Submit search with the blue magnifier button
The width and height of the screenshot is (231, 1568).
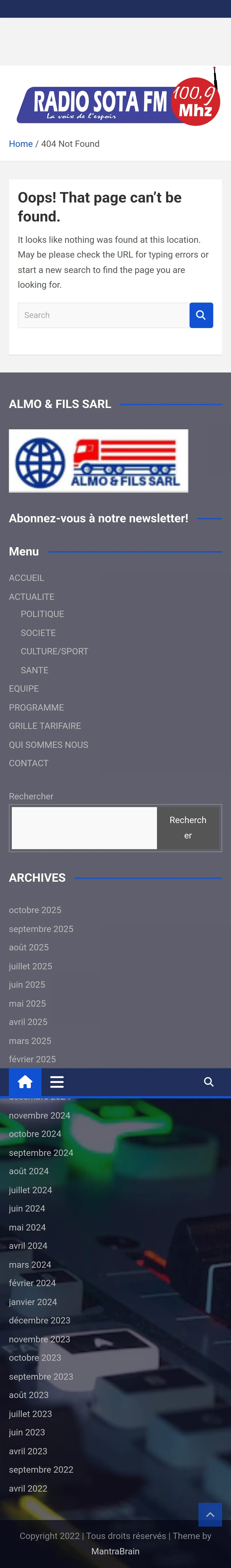tap(201, 315)
